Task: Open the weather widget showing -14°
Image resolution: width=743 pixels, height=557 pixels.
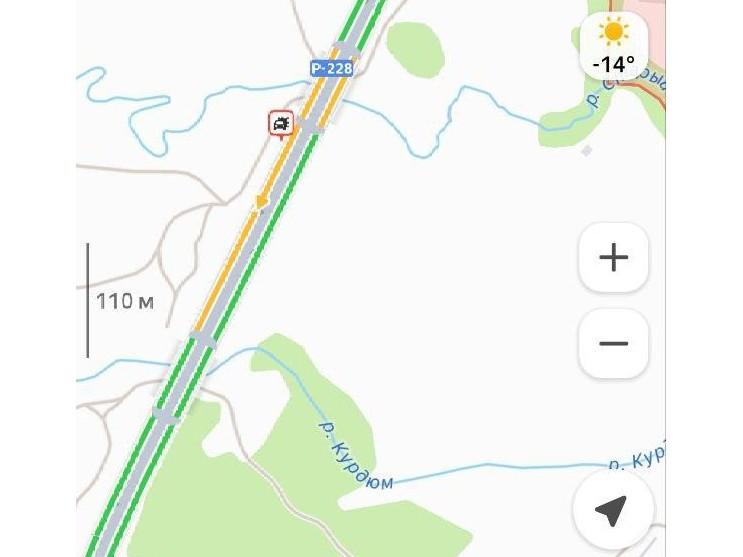Action: [614, 45]
